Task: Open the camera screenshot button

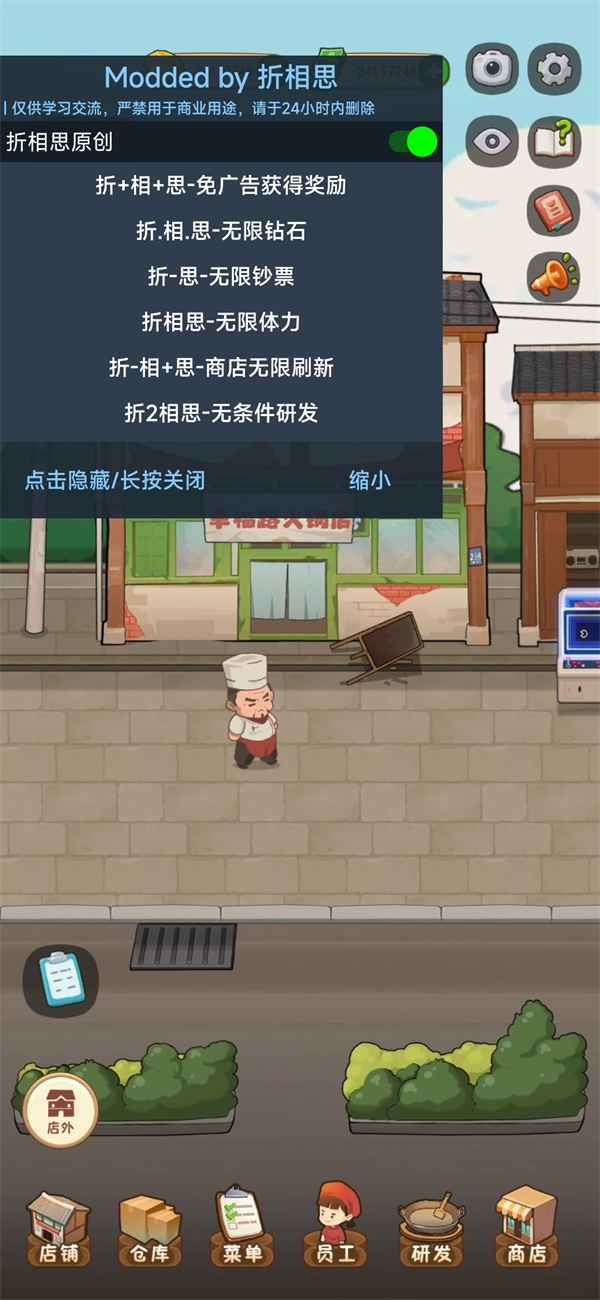Action: 492,68
